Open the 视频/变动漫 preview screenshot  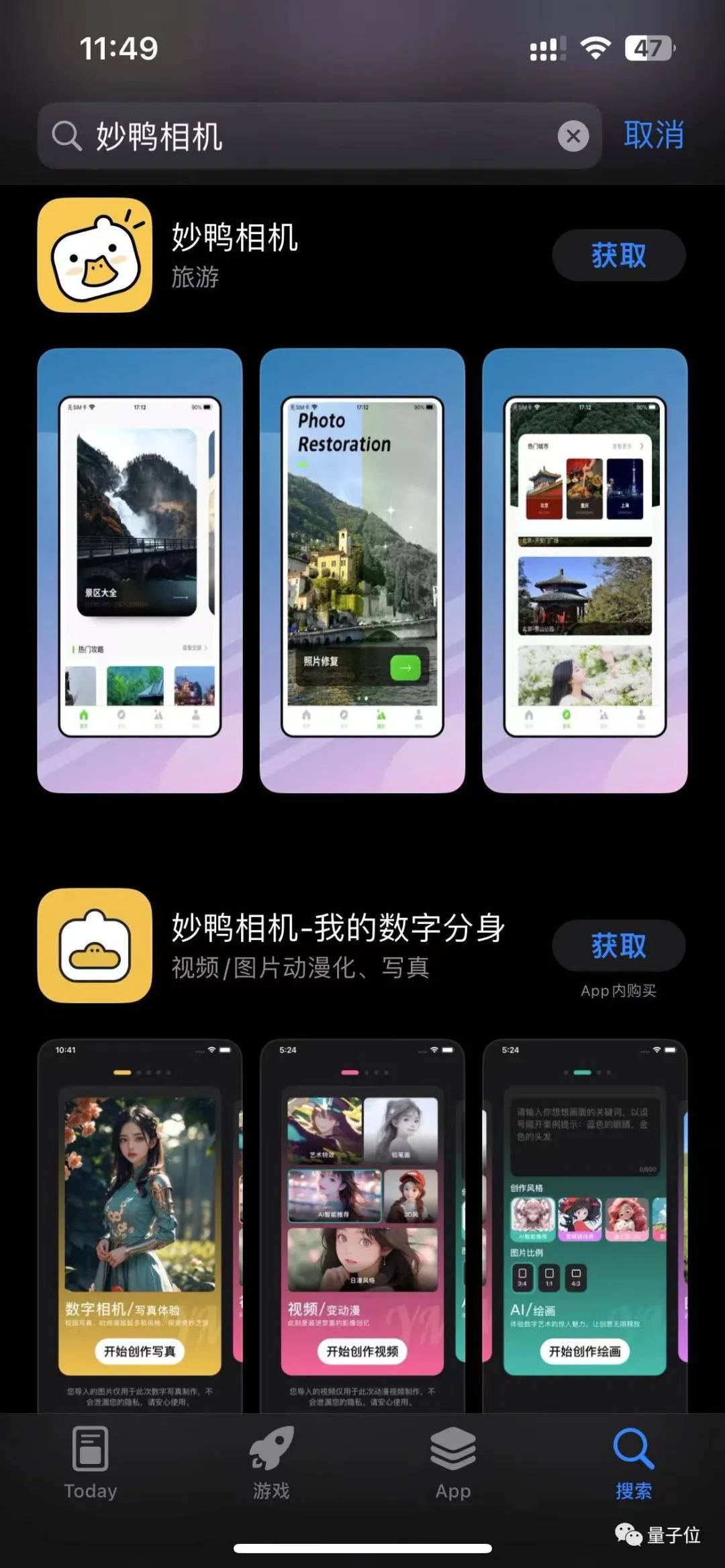point(362,1228)
